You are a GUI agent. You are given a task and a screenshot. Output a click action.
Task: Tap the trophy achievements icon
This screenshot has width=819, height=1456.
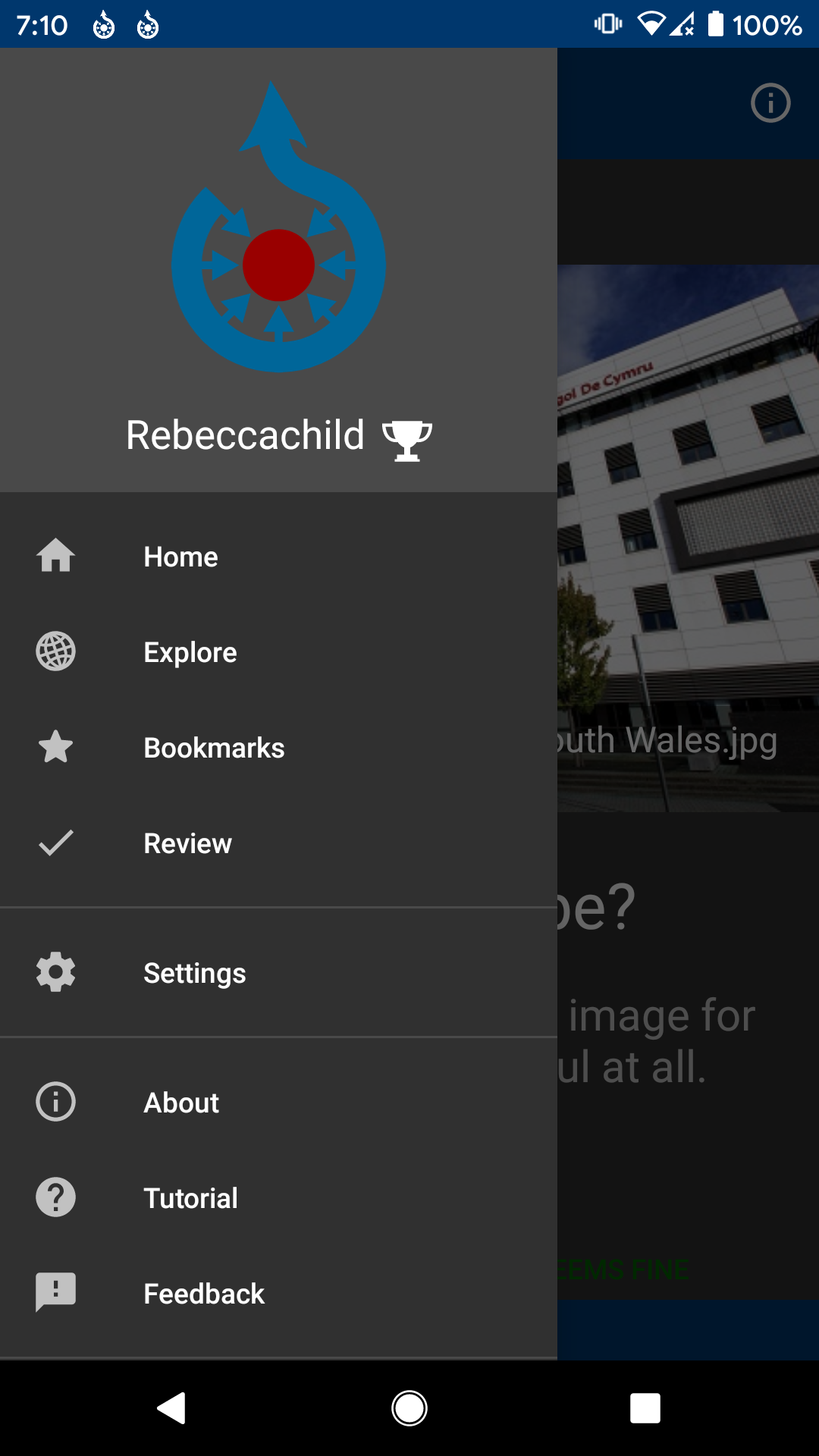(407, 439)
